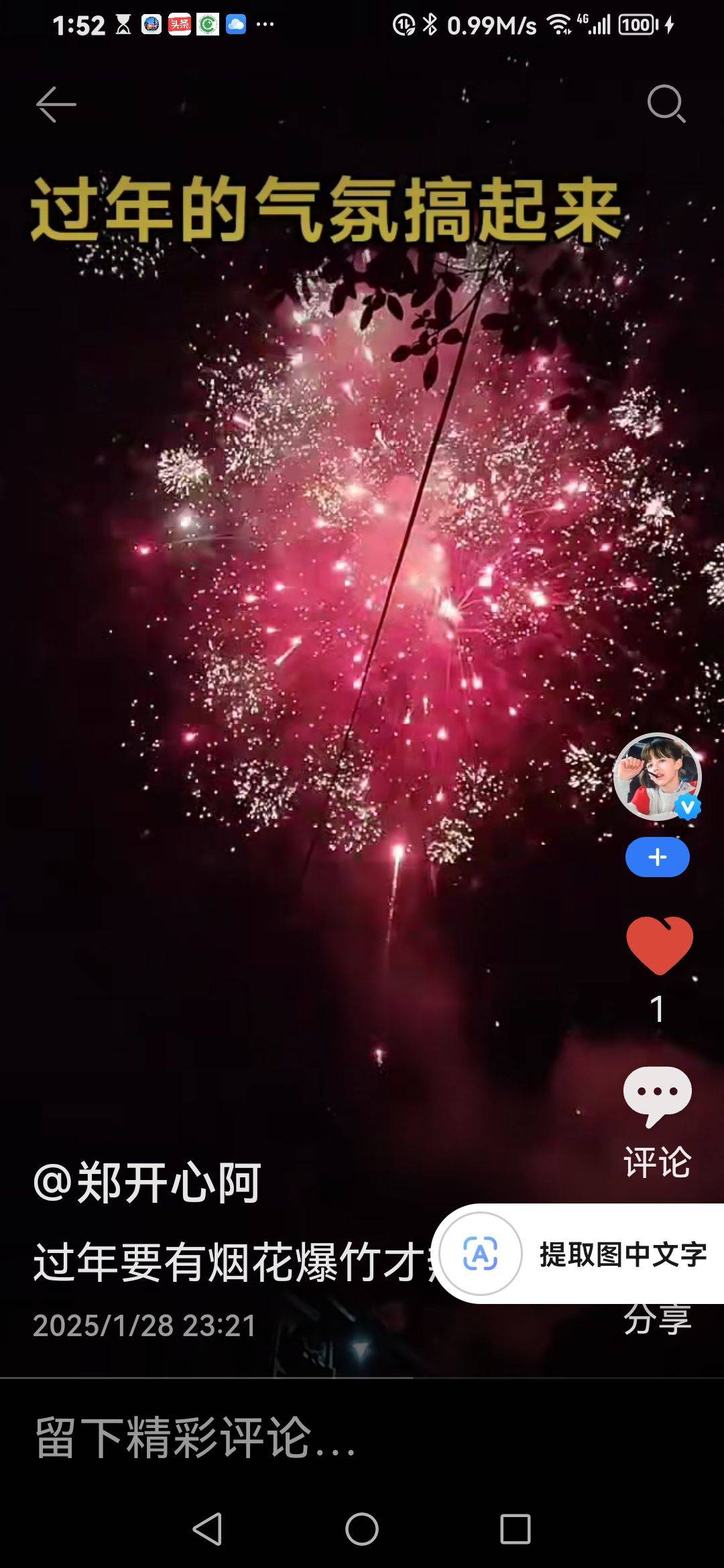Tap the system back navigation button

click(207, 1529)
